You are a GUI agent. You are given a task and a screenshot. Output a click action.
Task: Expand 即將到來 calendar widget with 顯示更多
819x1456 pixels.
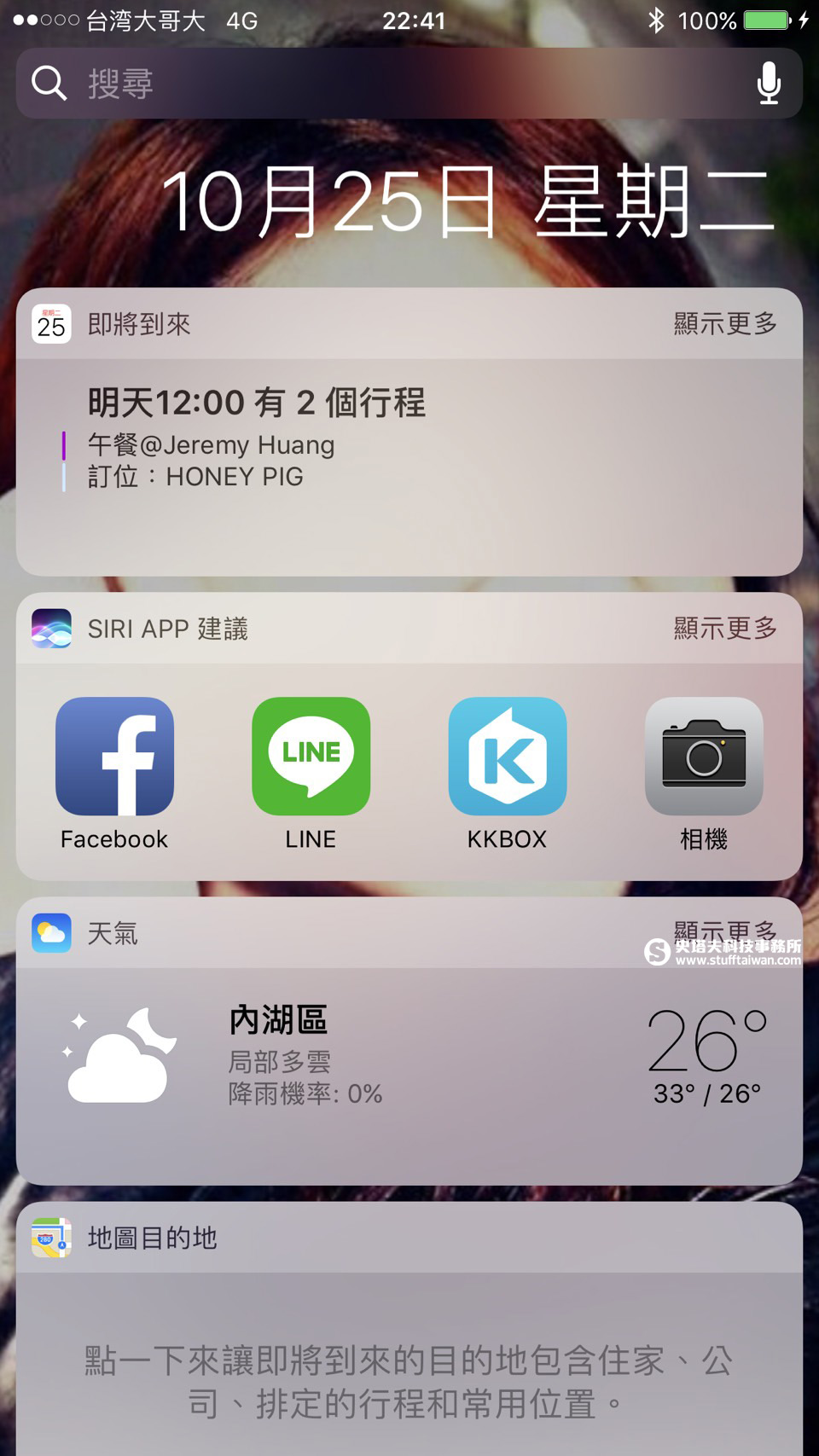[725, 323]
